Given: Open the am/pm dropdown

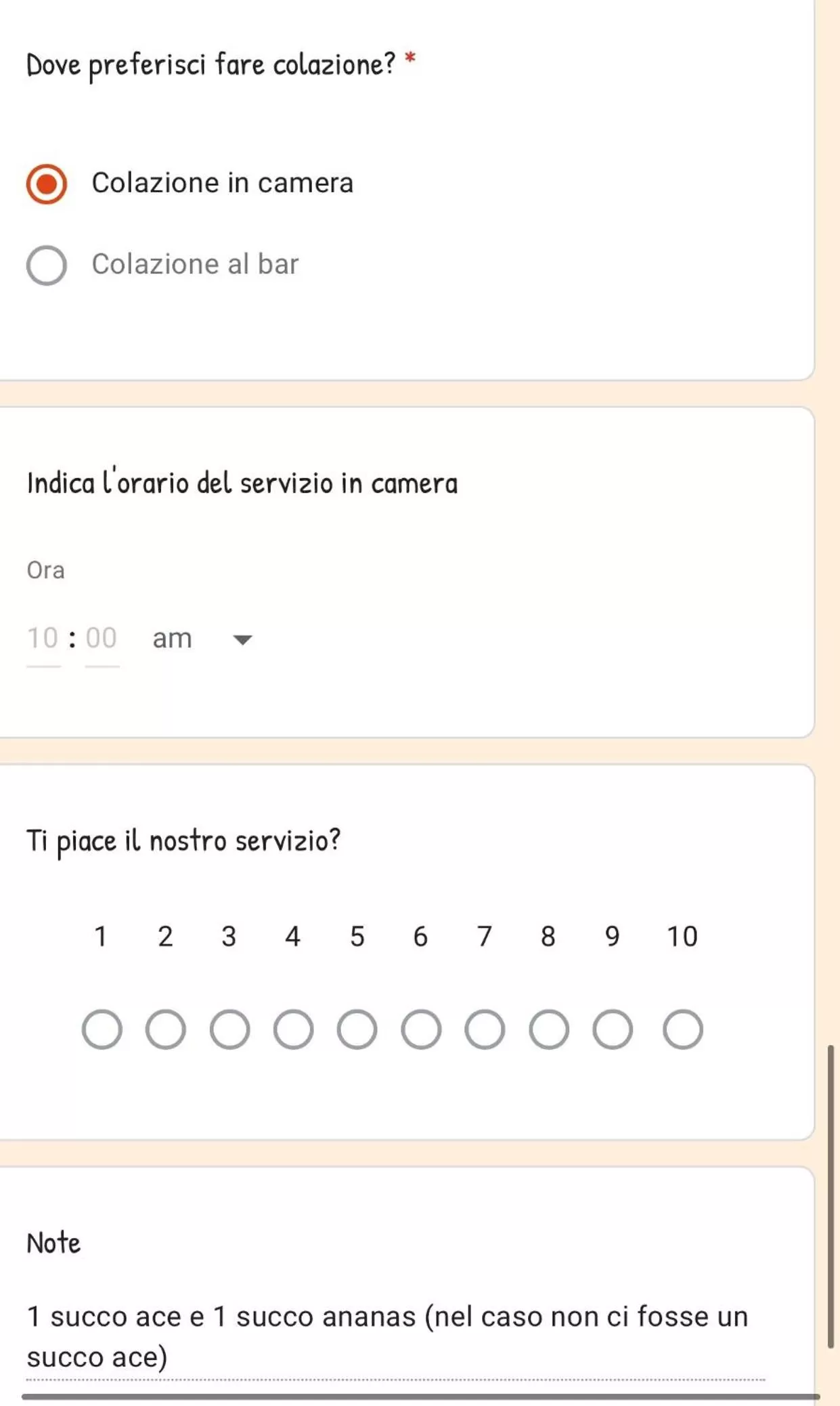Looking at the screenshot, I should (x=203, y=639).
